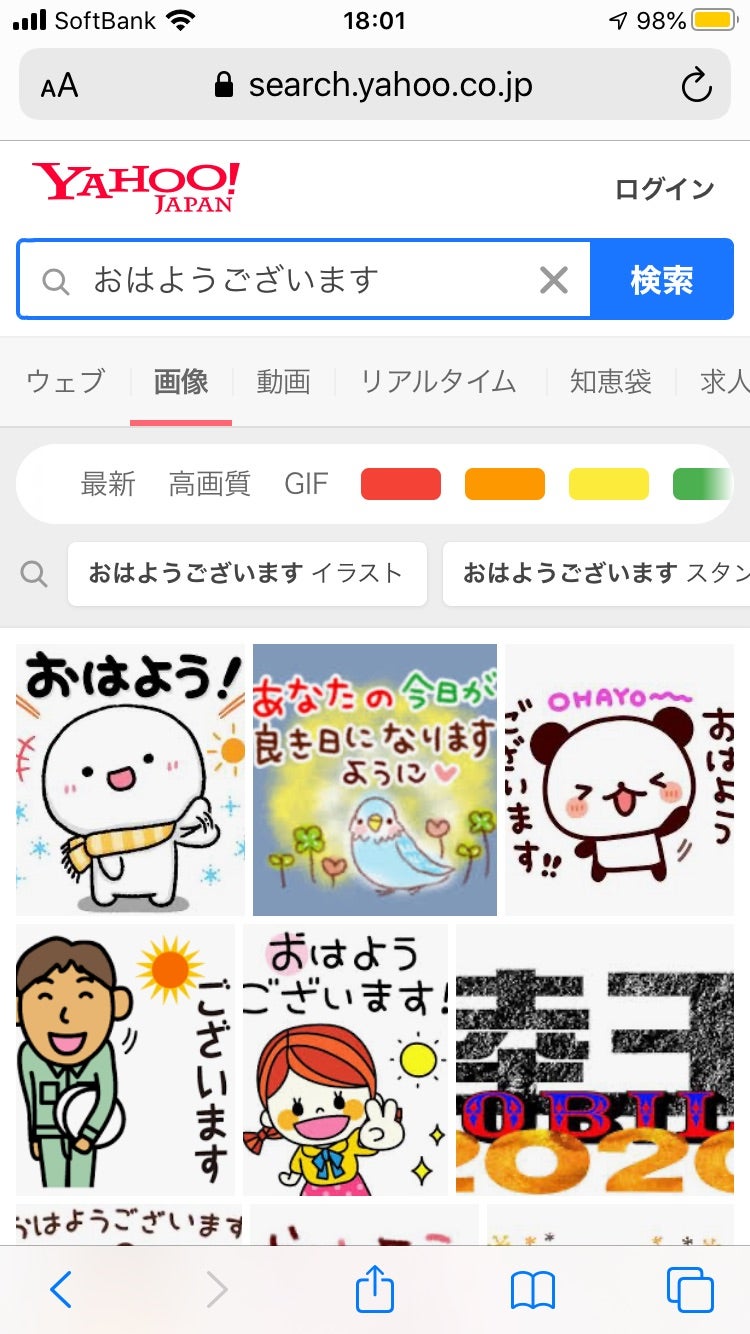The width and height of the screenshot is (750, 1334).
Task: Select the orange color filter
Action: click(504, 484)
